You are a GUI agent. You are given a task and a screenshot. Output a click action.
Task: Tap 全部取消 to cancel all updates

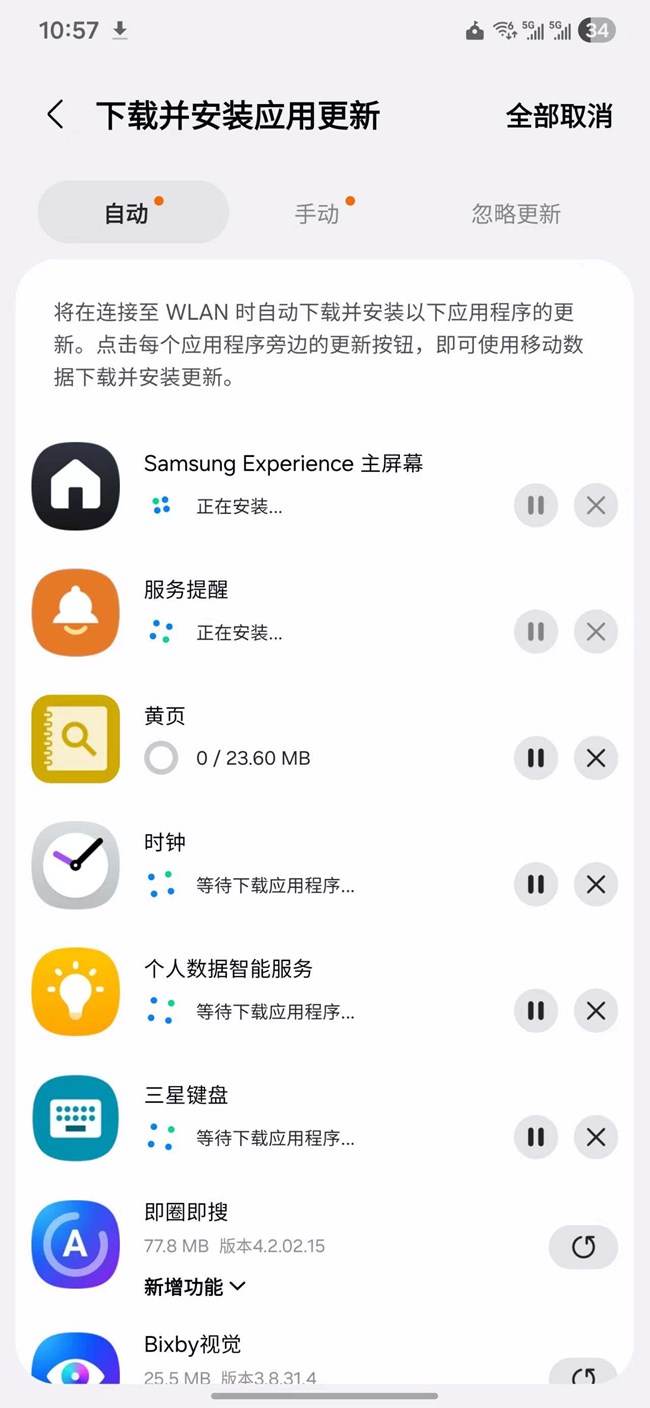[558, 116]
